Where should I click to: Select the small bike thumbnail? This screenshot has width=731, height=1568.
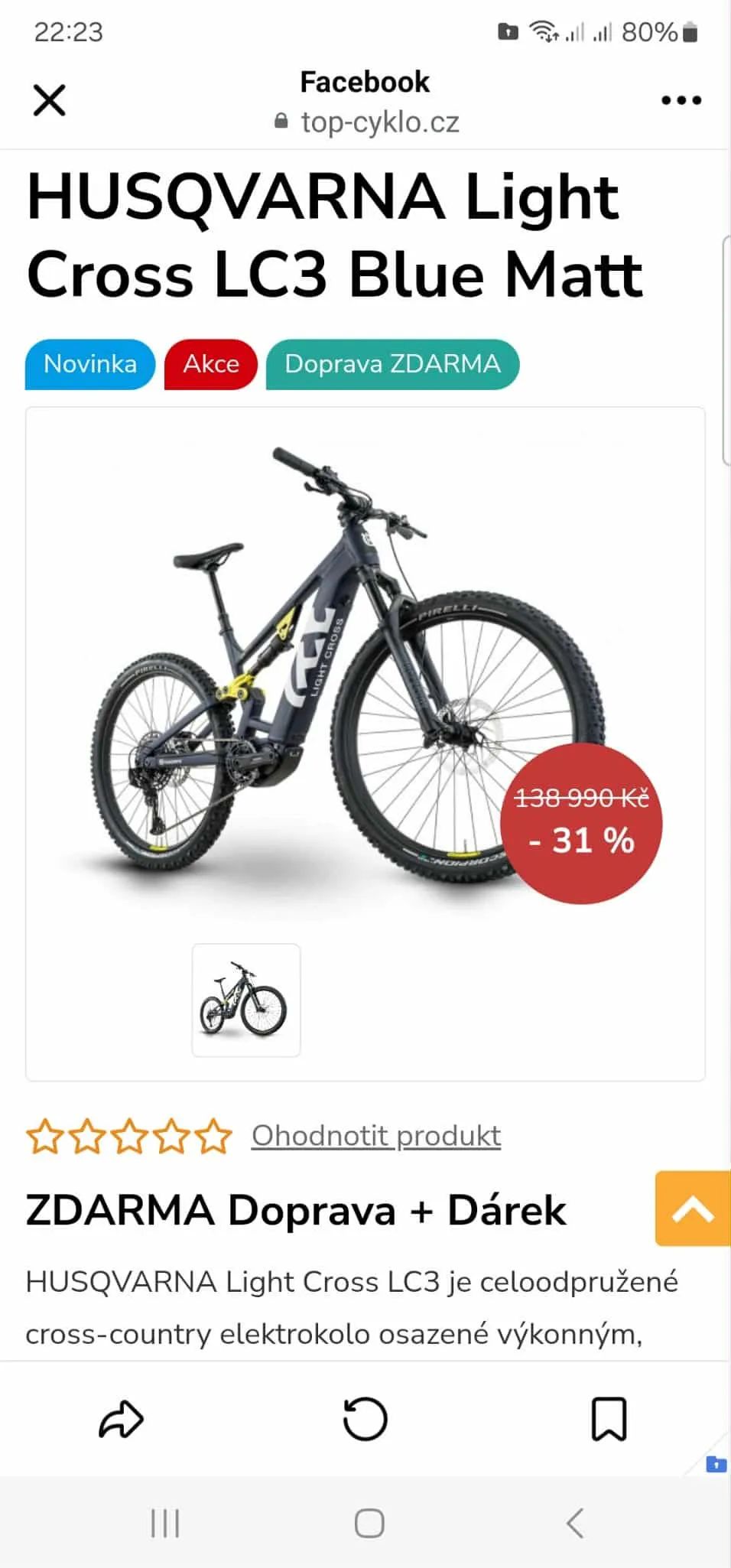(246, 1000)
